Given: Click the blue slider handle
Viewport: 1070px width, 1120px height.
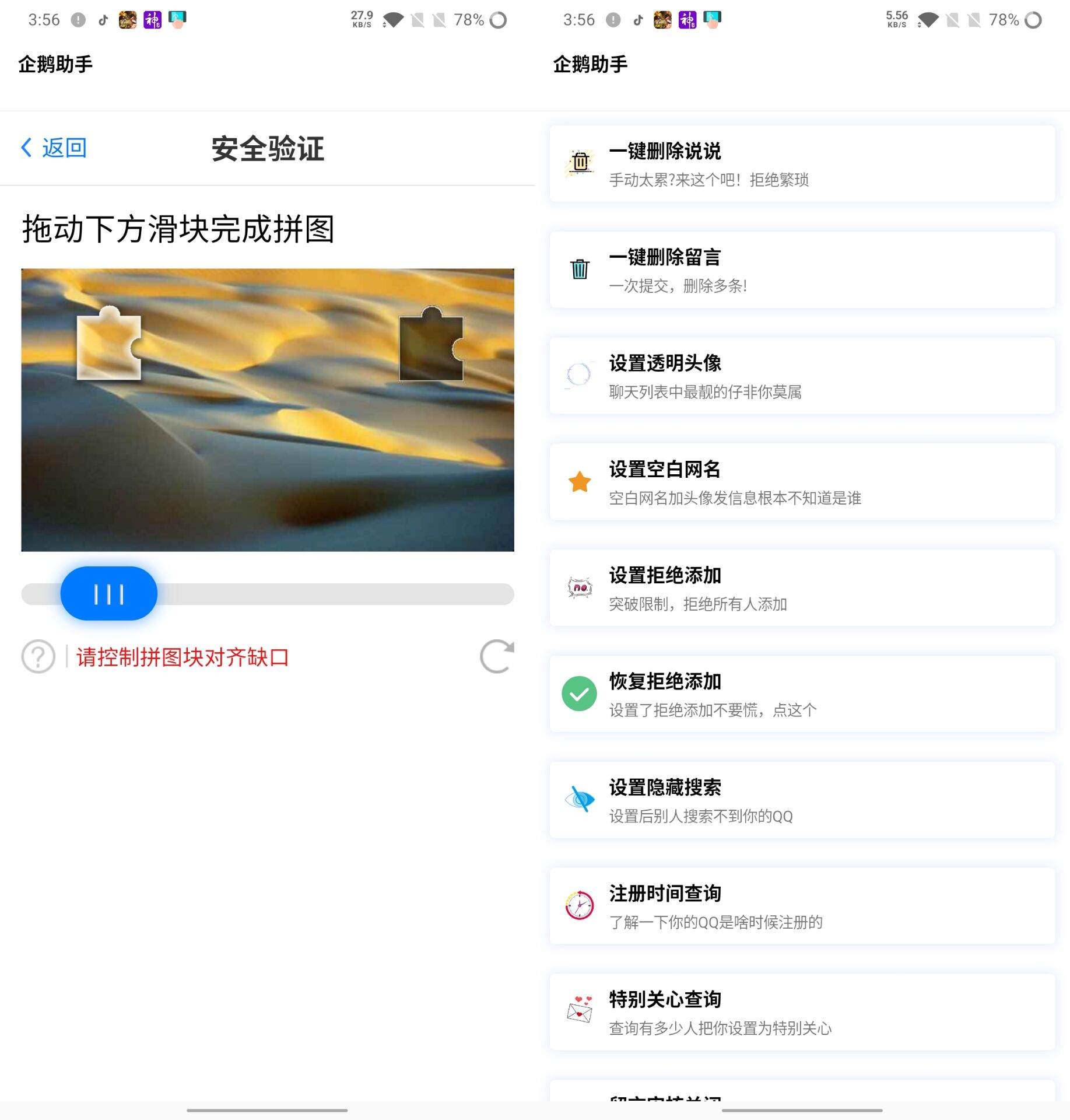Looking at the screenshot, I should 108,593.
